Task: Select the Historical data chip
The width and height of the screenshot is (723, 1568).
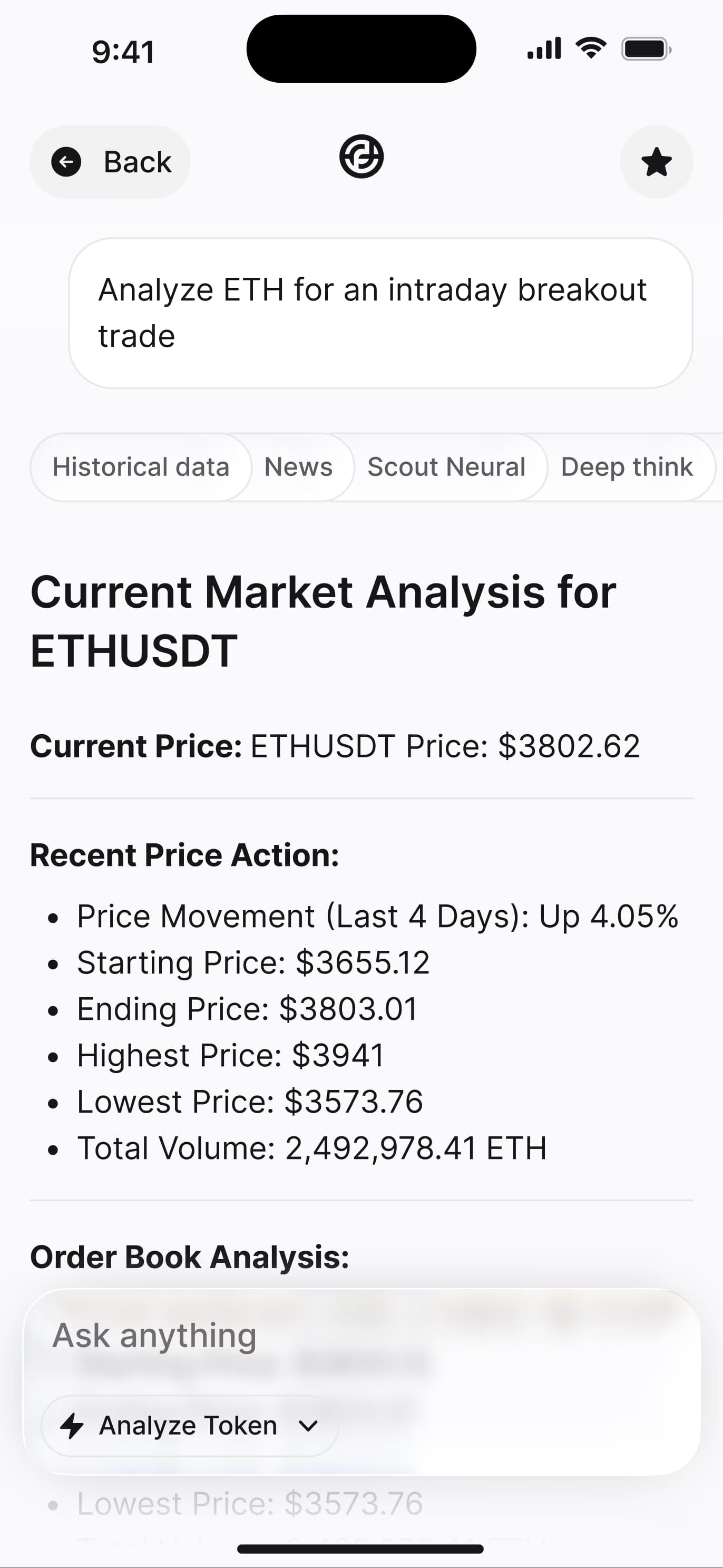Action: tap(141, 468)
